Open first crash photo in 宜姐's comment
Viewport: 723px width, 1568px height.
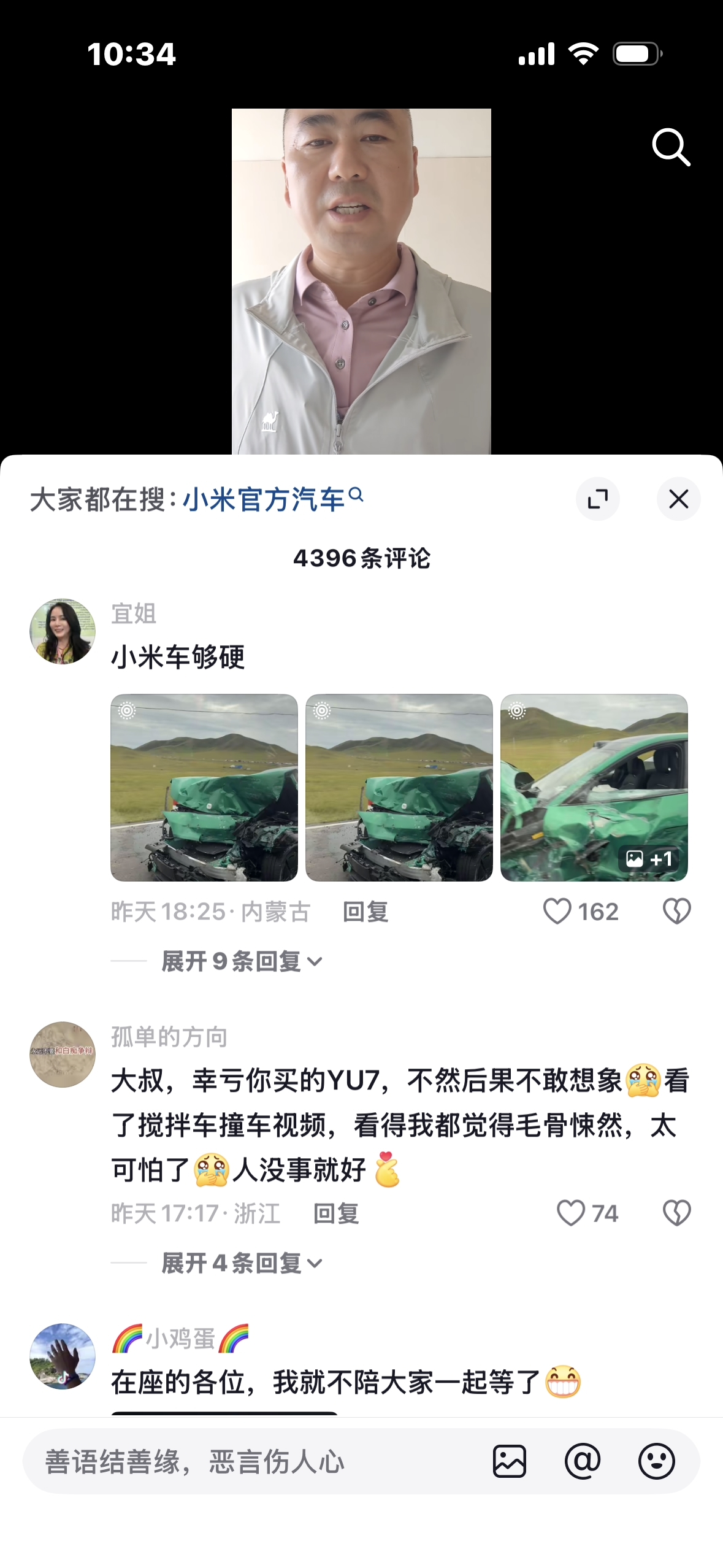(x=204, y=787)
